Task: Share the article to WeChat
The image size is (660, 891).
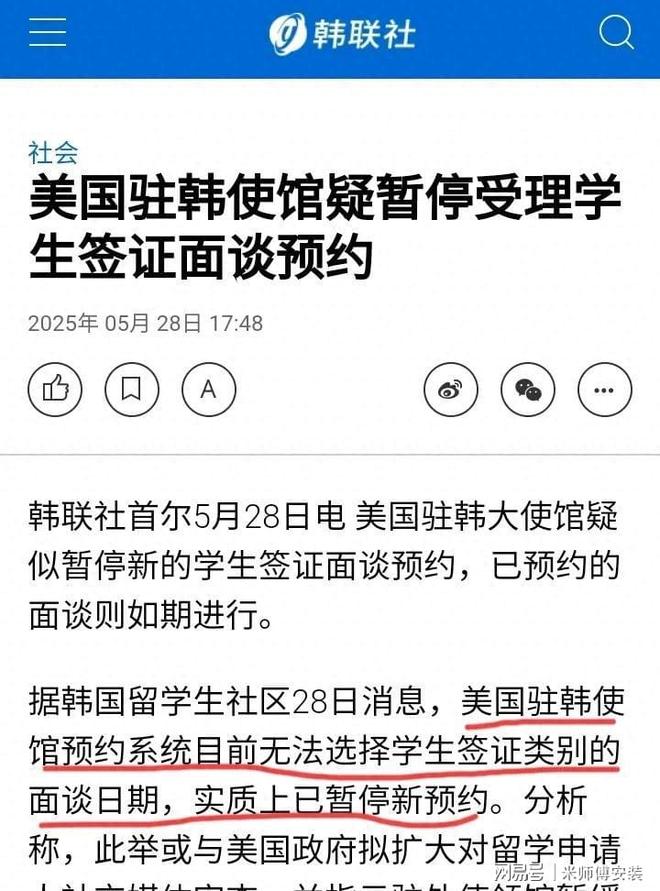Action: 528,389
